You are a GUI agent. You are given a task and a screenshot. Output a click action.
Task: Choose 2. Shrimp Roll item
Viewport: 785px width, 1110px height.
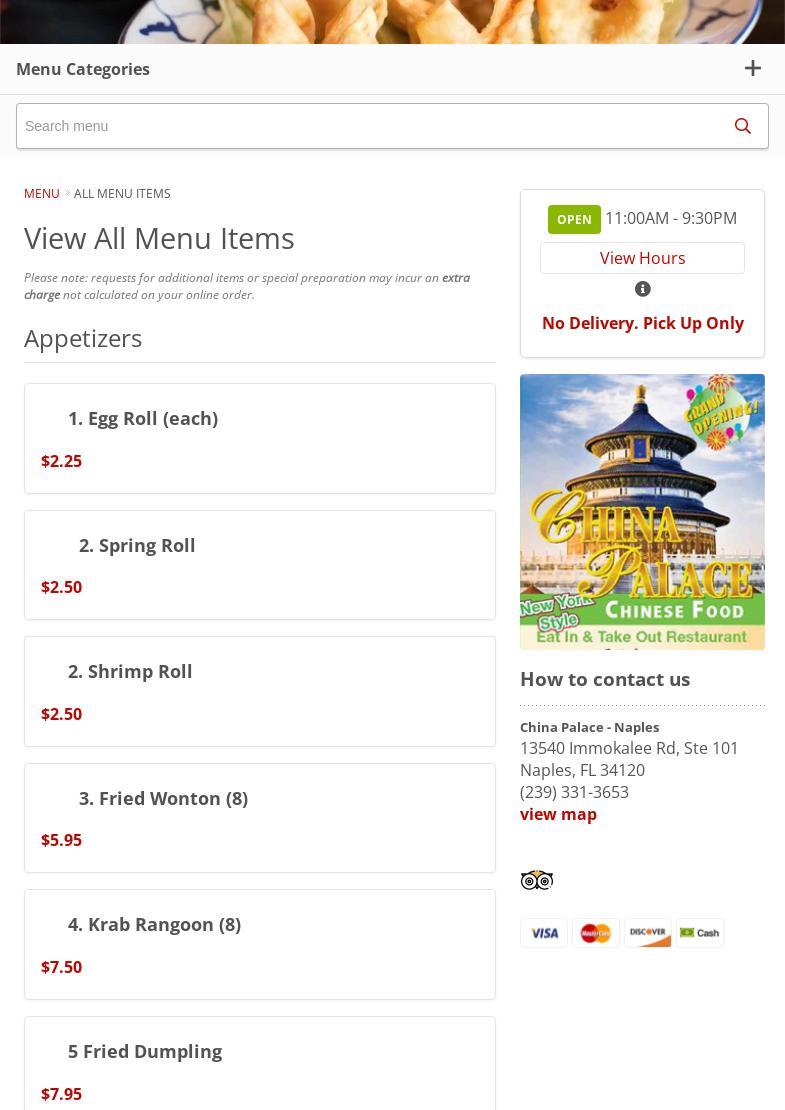130,671
